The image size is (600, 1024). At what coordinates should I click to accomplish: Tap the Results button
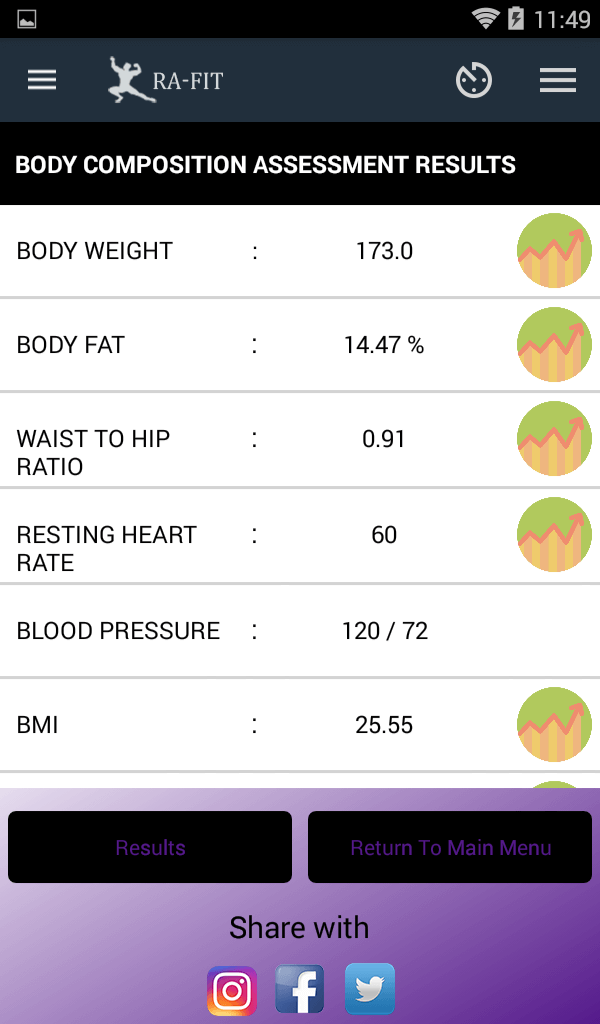coord(150,847)
